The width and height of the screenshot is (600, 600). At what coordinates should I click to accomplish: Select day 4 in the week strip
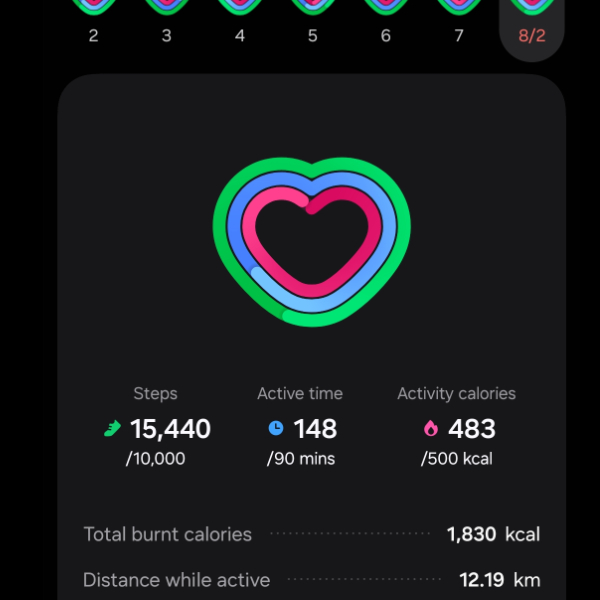240,22
